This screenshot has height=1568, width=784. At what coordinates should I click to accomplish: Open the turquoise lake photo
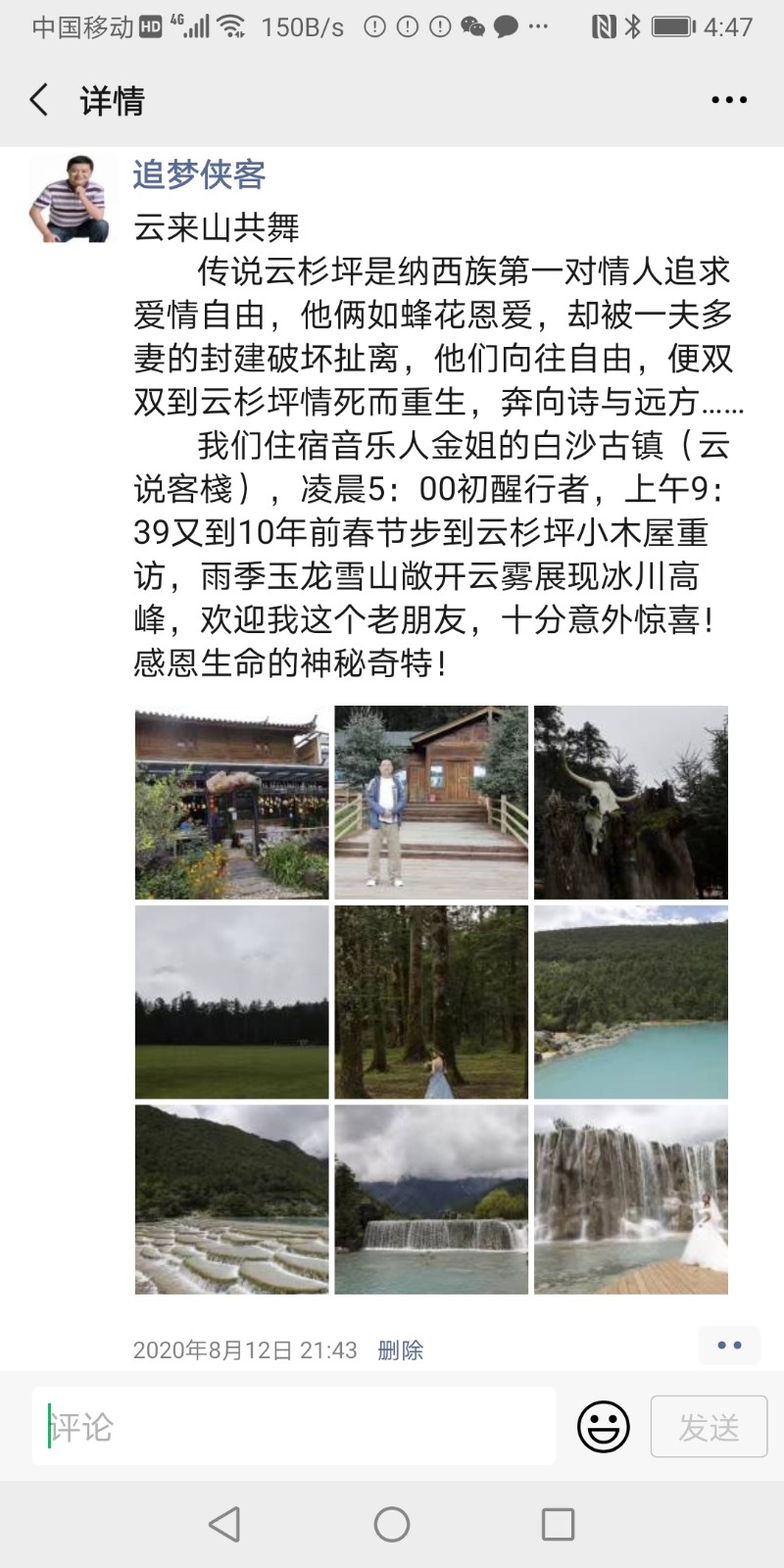pyautogui.click(x=630, y=1002)
